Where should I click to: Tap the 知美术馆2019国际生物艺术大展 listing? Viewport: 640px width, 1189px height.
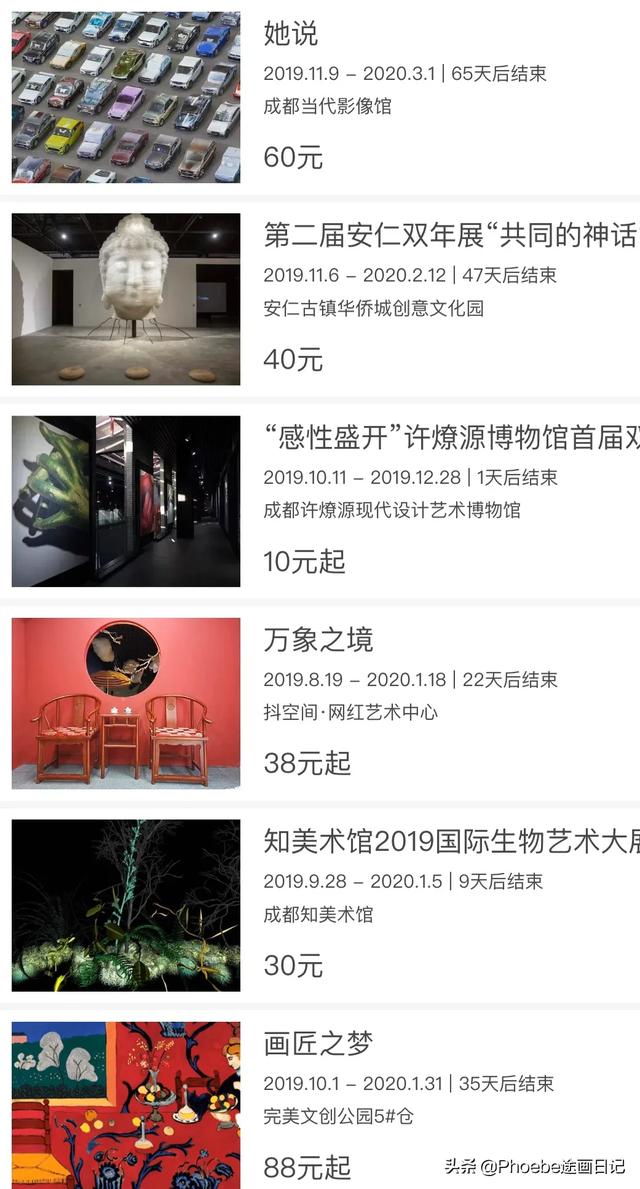(449, 842)
